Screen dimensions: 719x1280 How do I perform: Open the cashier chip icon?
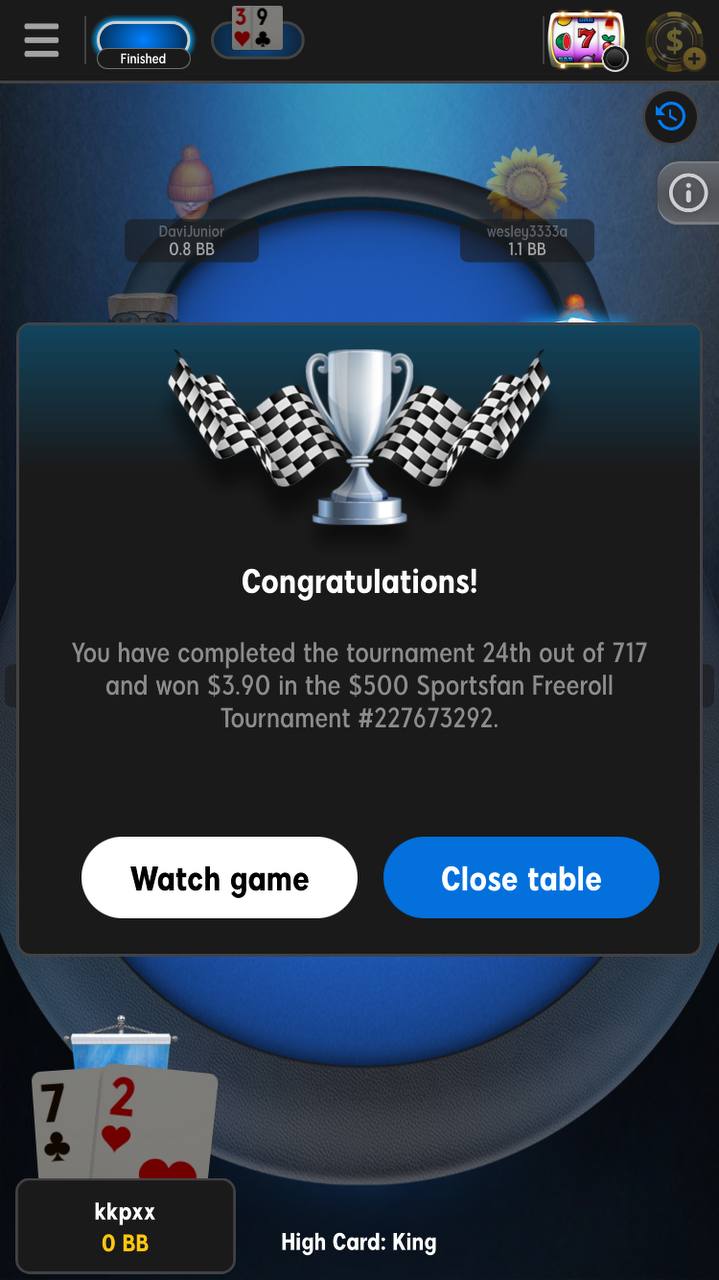pyautogui.click(x=675, y=41)
